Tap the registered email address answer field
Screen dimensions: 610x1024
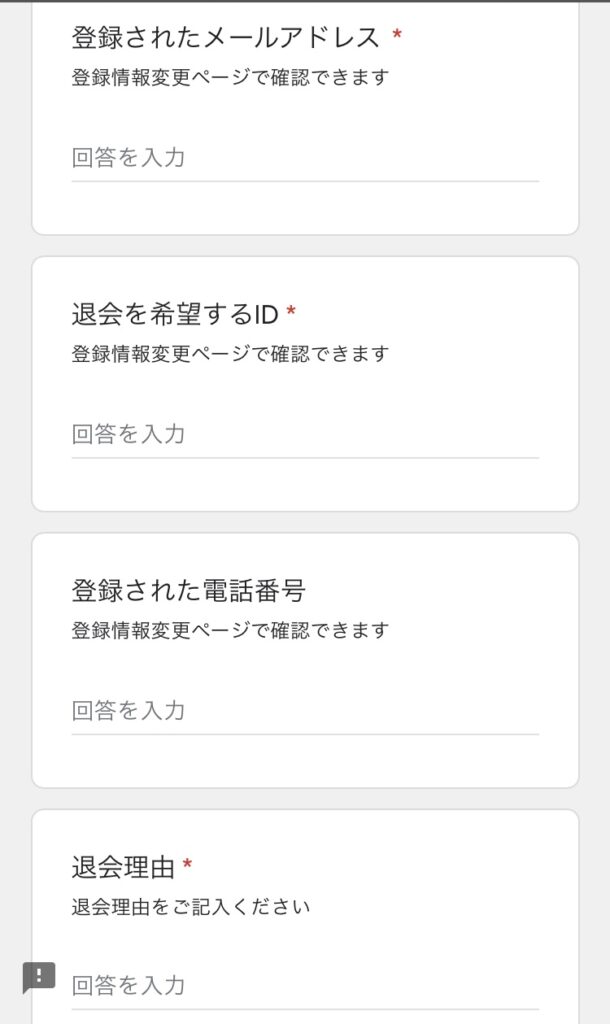tap(305, 158)
